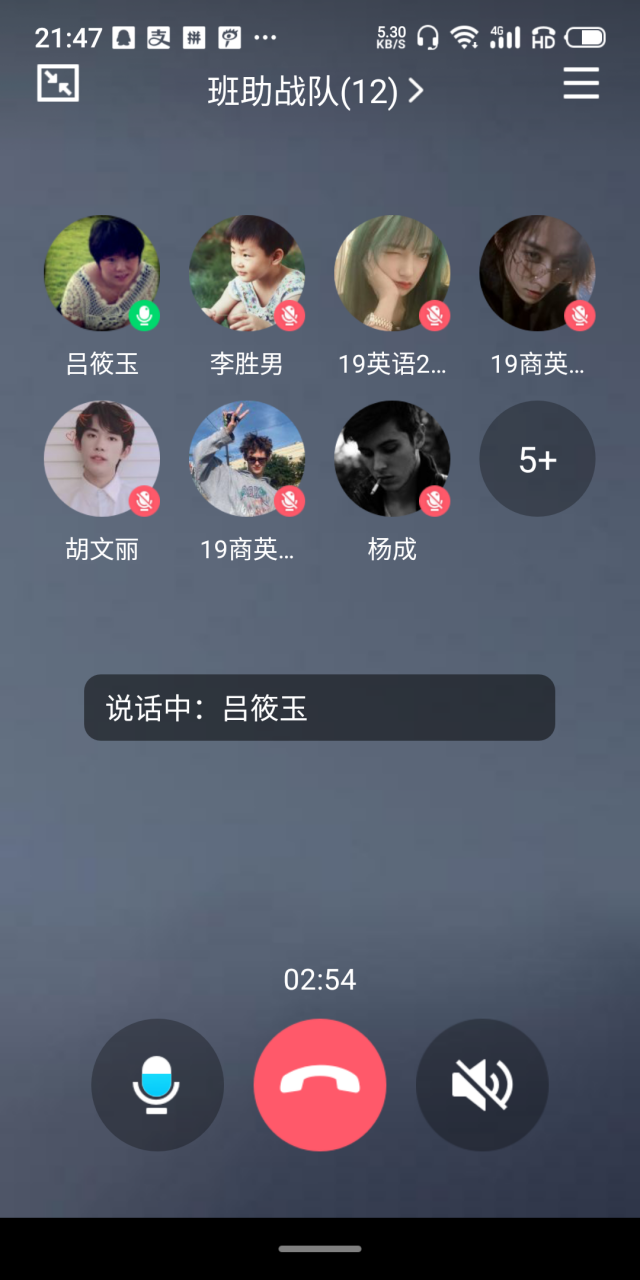Show the 5+ more participants
The height and width of the screenshot is (1280, 640).
click(537, 459)
